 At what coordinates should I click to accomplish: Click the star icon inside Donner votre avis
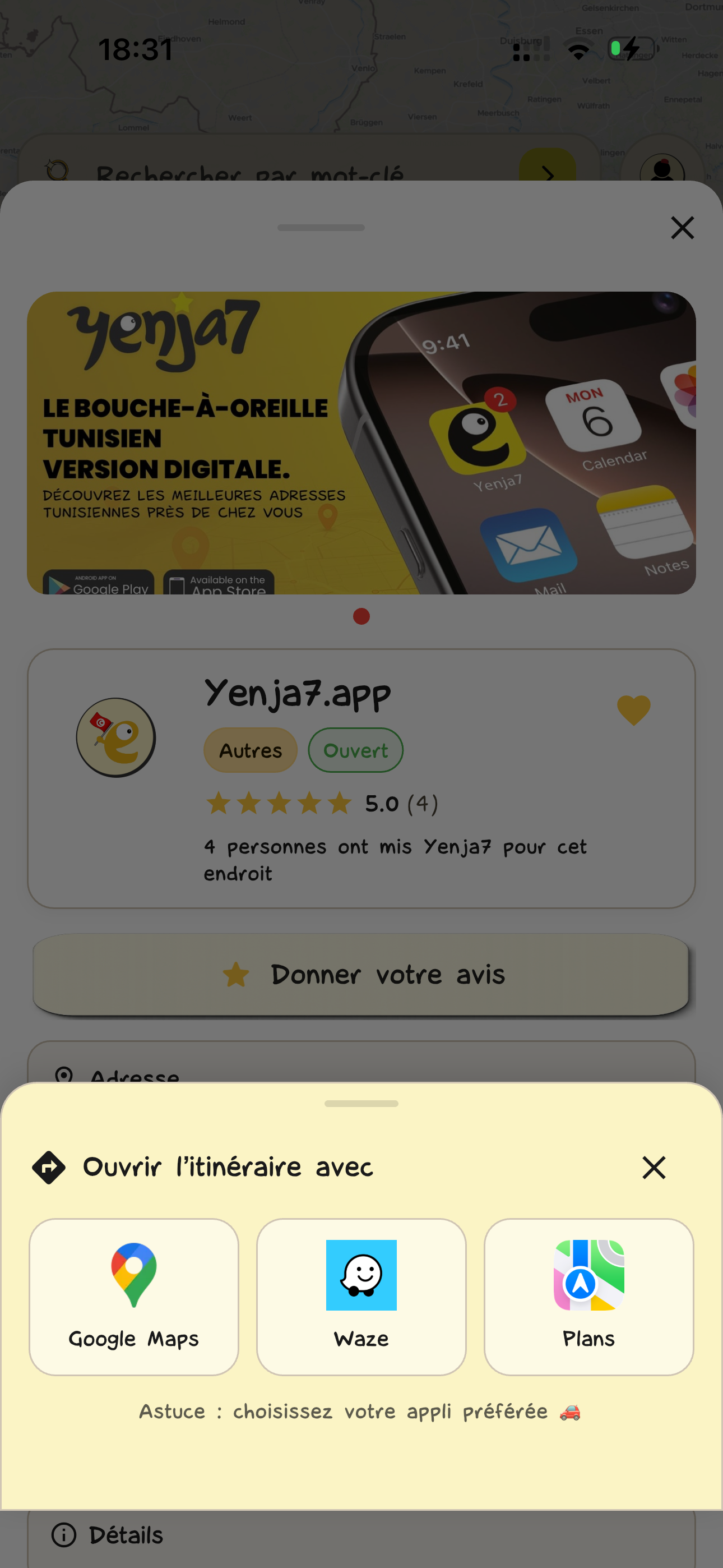coord(237,975)
